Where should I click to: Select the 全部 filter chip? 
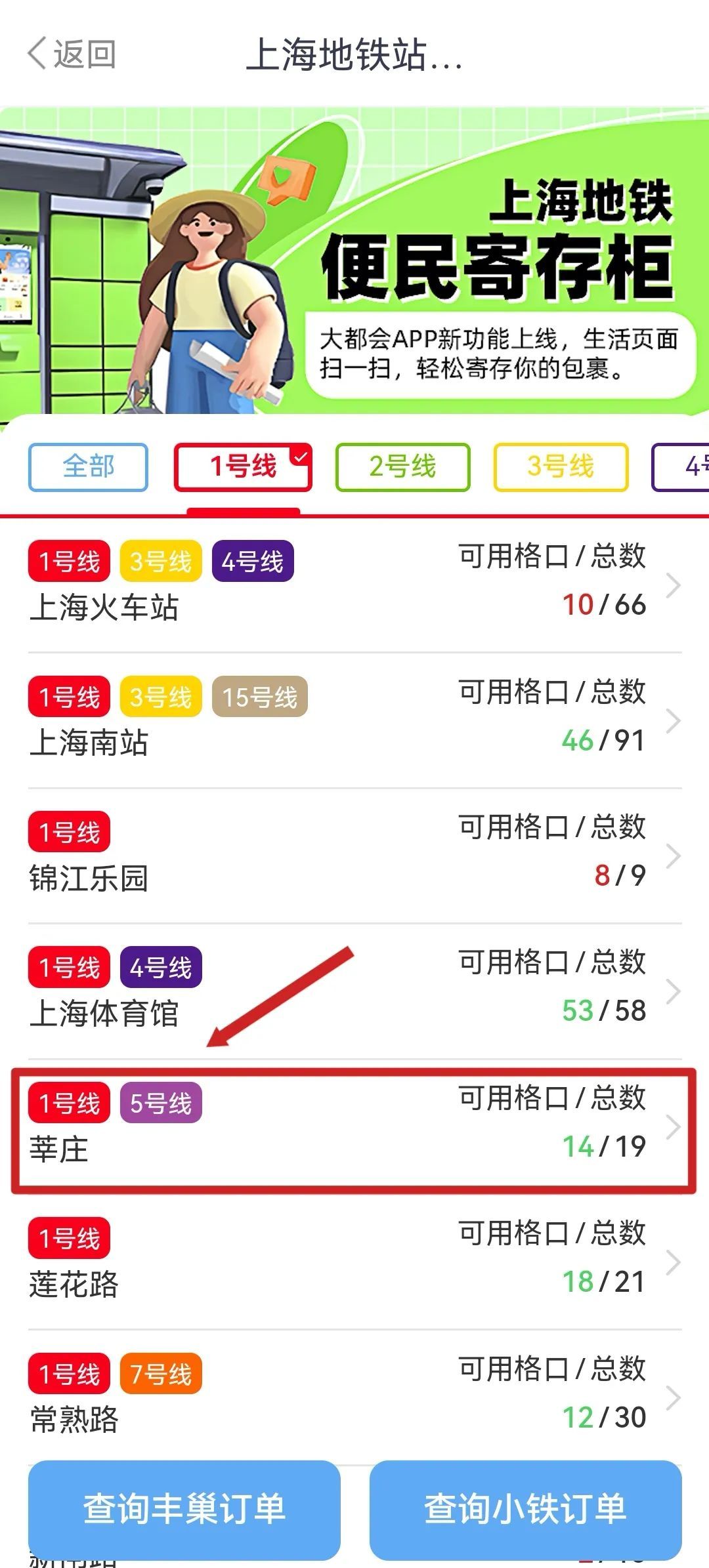(x=88, y=467)
